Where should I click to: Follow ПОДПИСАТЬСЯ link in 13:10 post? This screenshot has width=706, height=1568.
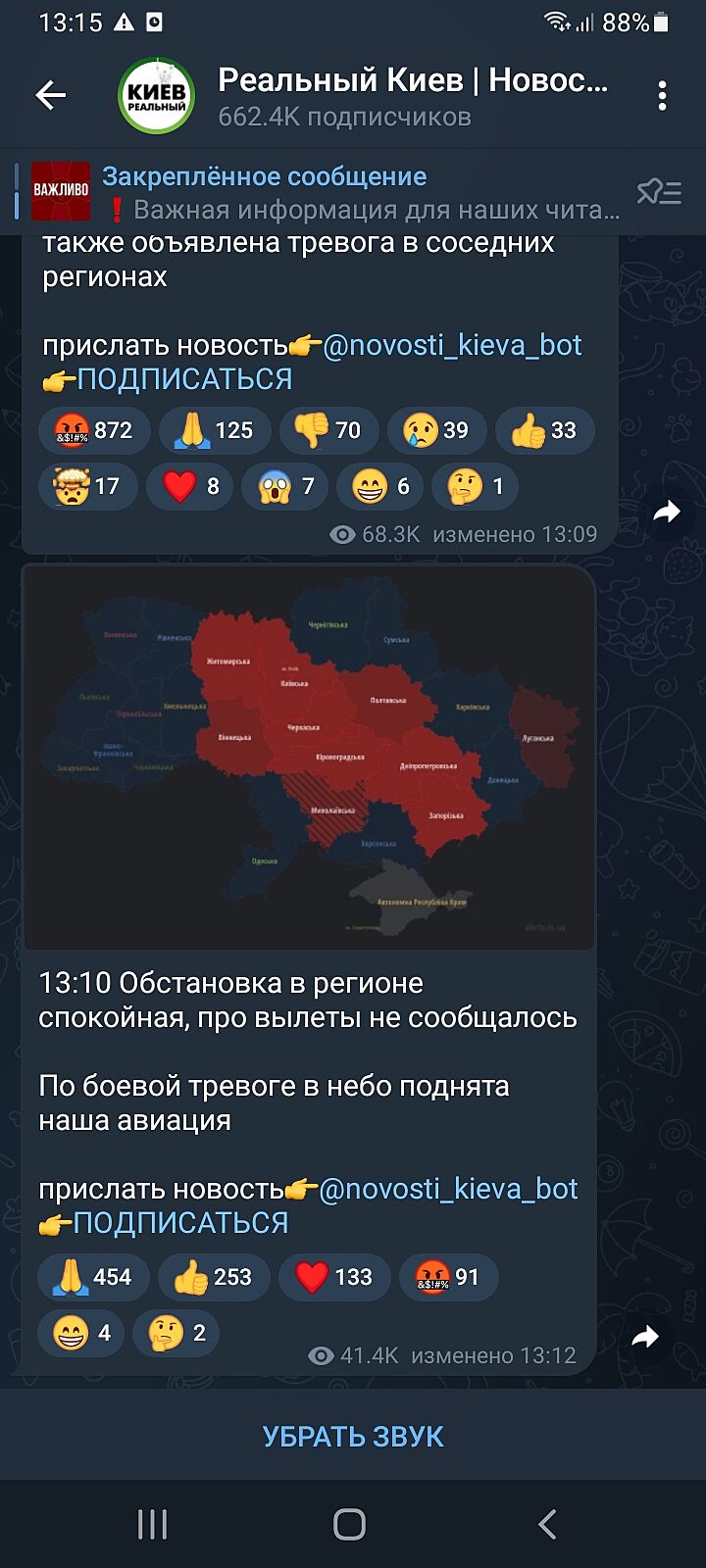(x=180, y=1223)
